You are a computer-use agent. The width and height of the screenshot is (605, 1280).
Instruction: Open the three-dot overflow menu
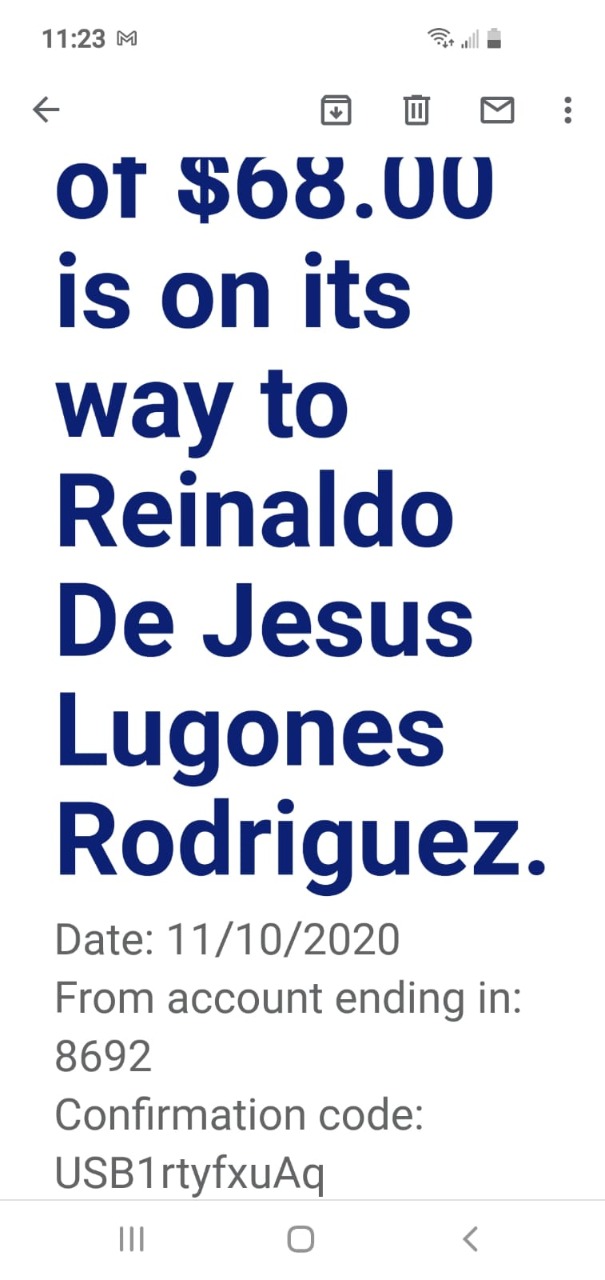(567, 110)
